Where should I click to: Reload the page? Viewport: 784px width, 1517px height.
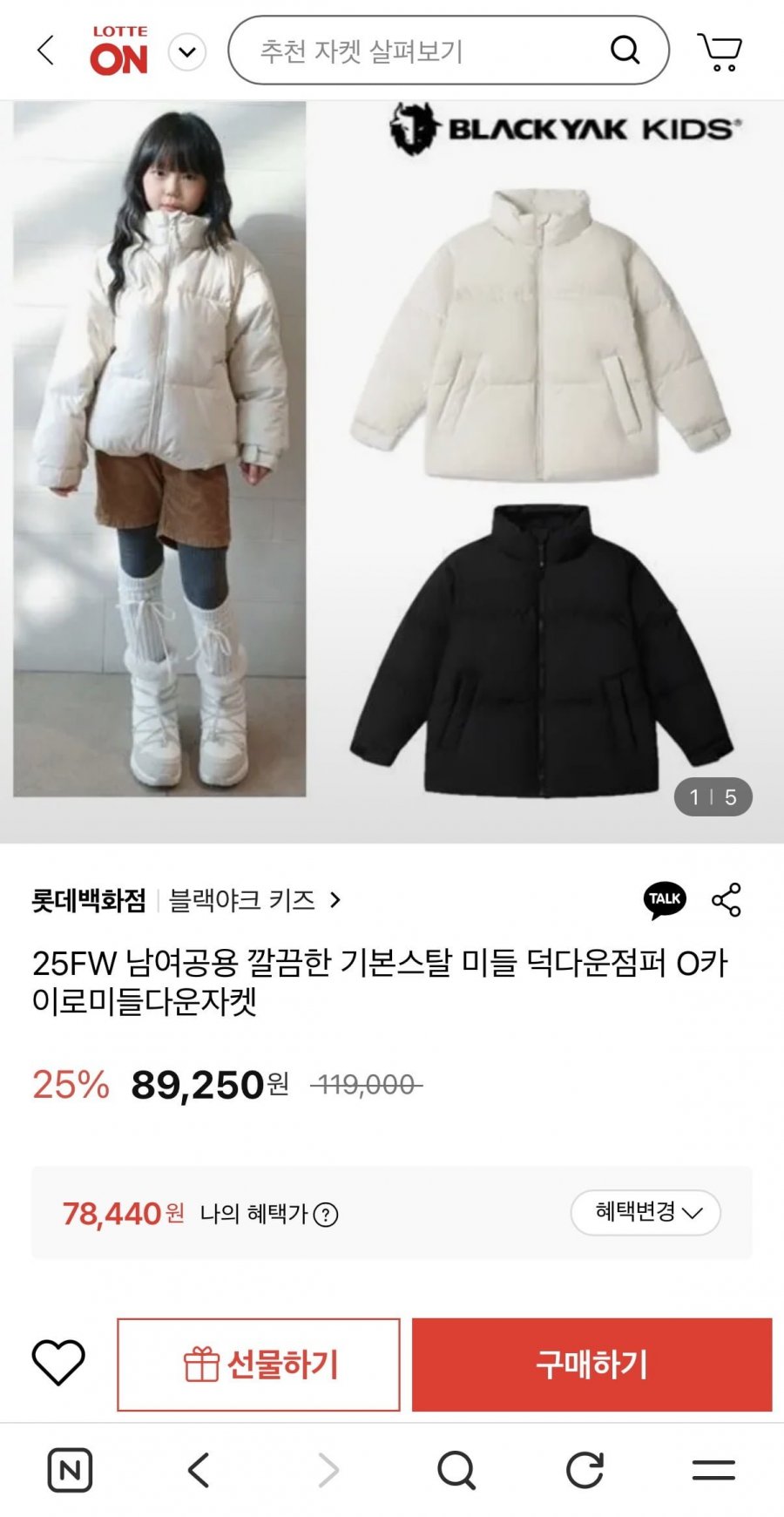coord(585,1471)
